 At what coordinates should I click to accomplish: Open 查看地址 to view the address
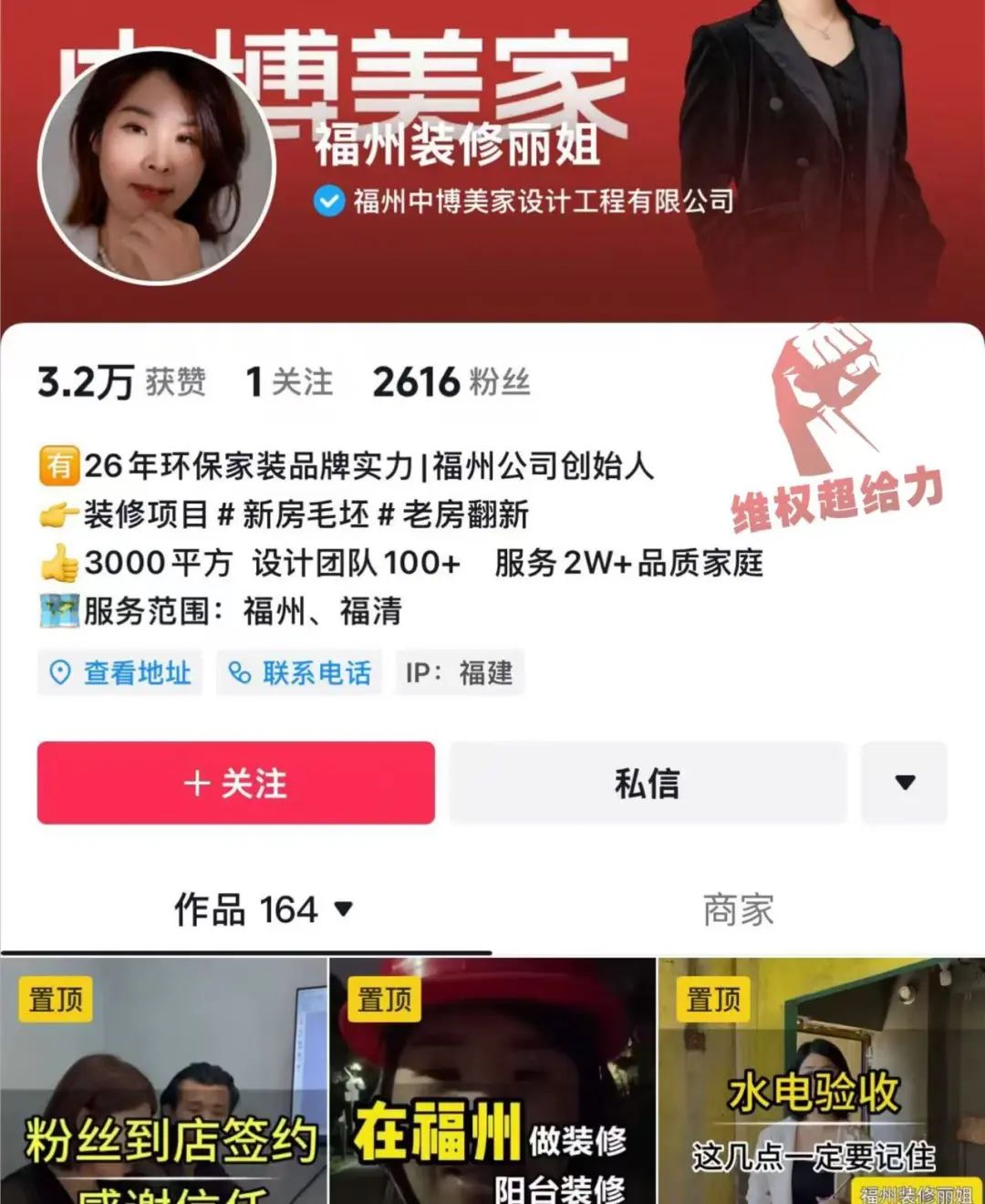tap(120, 673)
